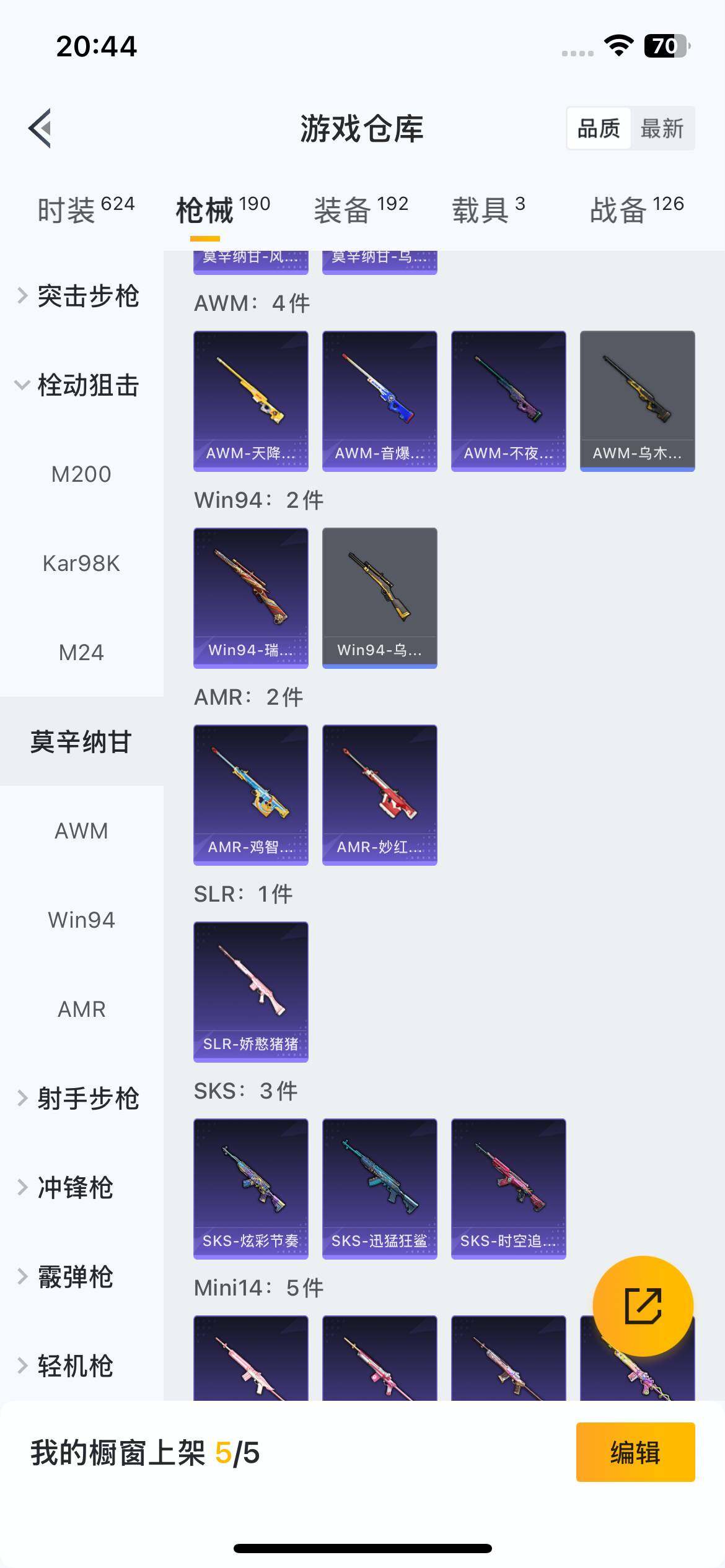Select the AWM subcategory in the sidebar

[81, 831]
